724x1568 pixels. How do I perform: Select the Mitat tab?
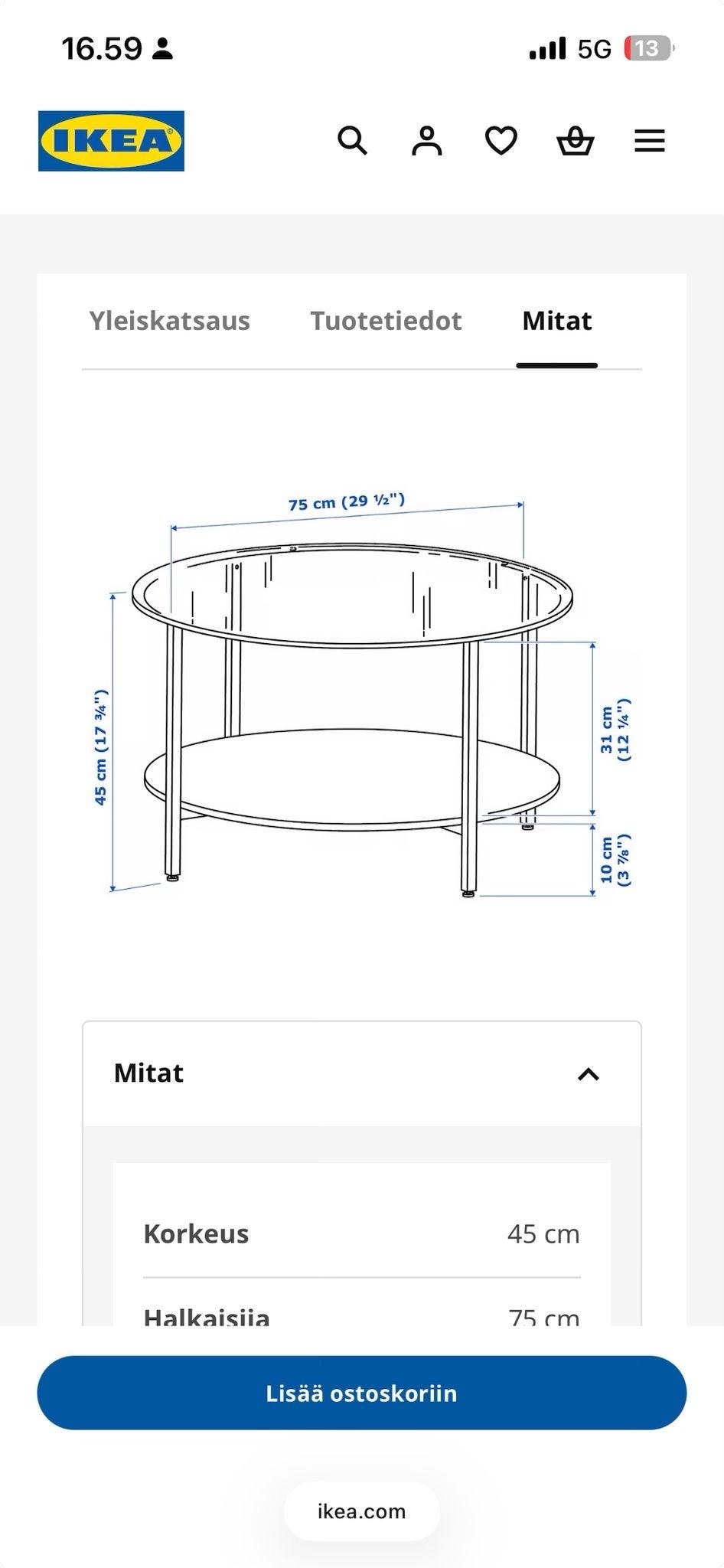[556, 321]
